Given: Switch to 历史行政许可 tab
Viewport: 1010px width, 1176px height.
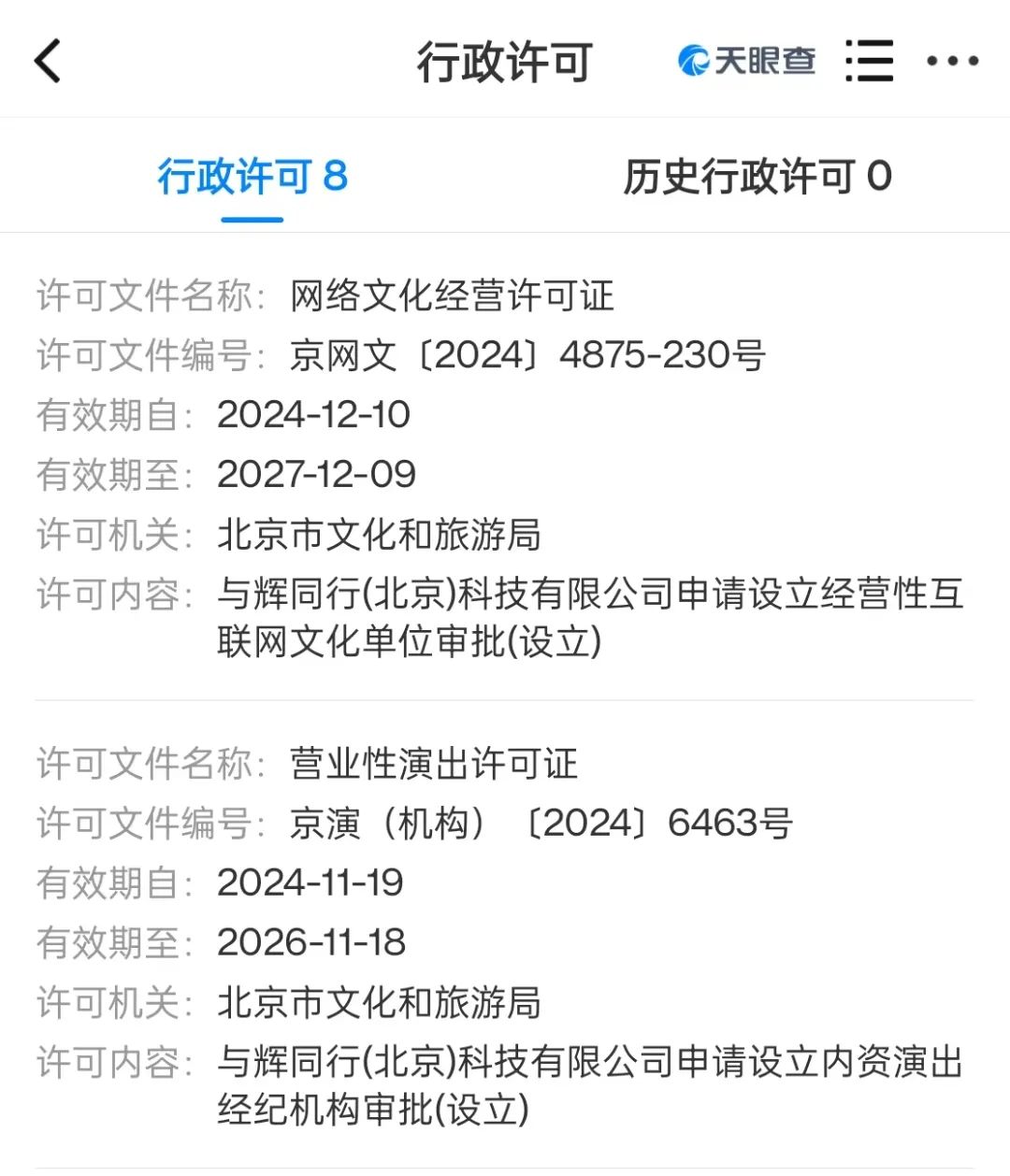Looking at the screenshot, I should (757, 177).
